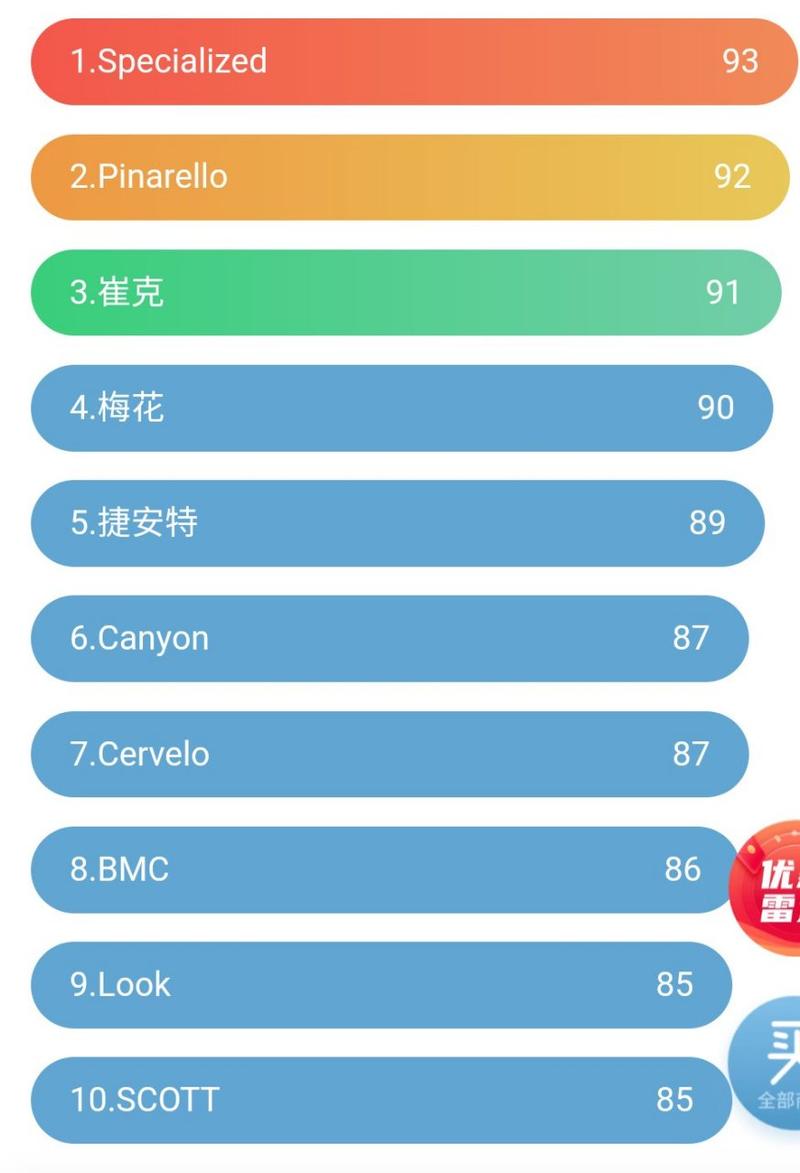Tap the score 93 next to Specialized

point(740,62)
